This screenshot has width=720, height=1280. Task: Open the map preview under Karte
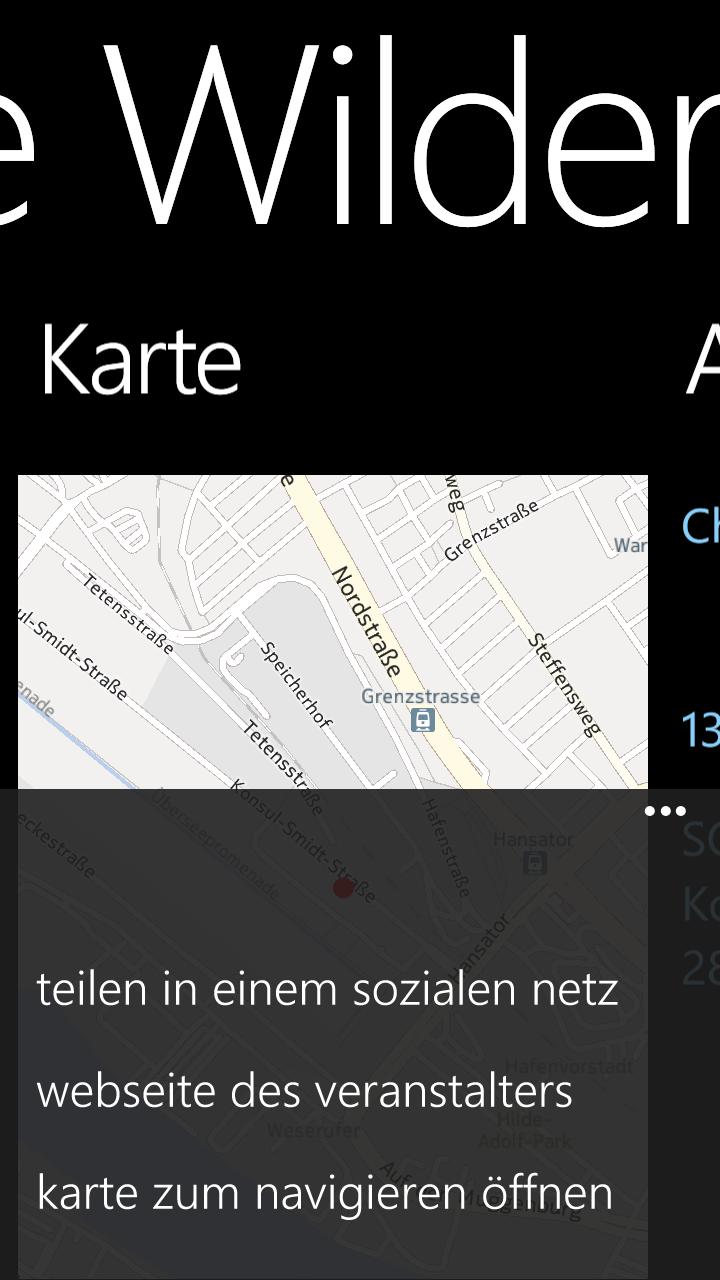[x=333, y=632]
